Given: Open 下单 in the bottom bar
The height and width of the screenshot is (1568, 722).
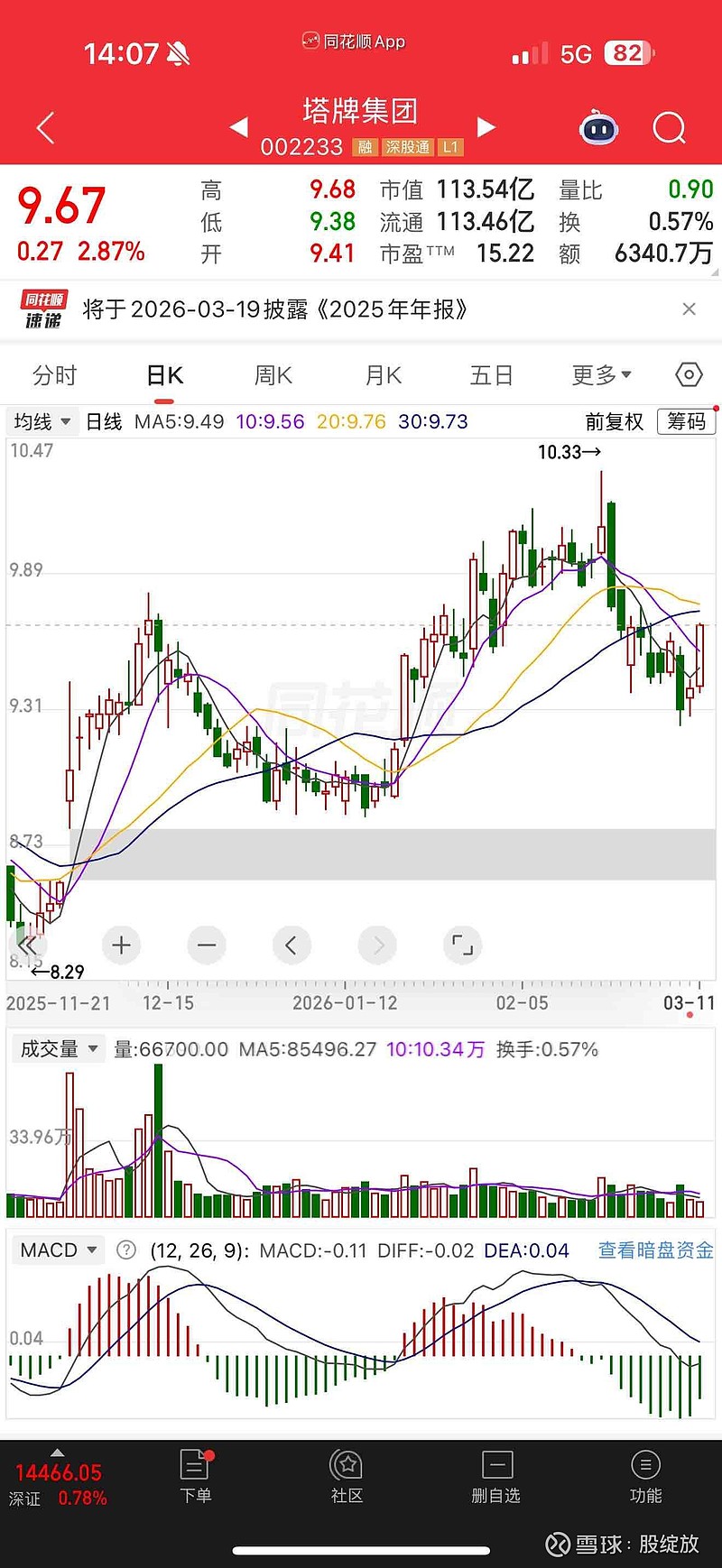Looking at the screenshot, I should pyautogui.click(x=196, y=1478).
